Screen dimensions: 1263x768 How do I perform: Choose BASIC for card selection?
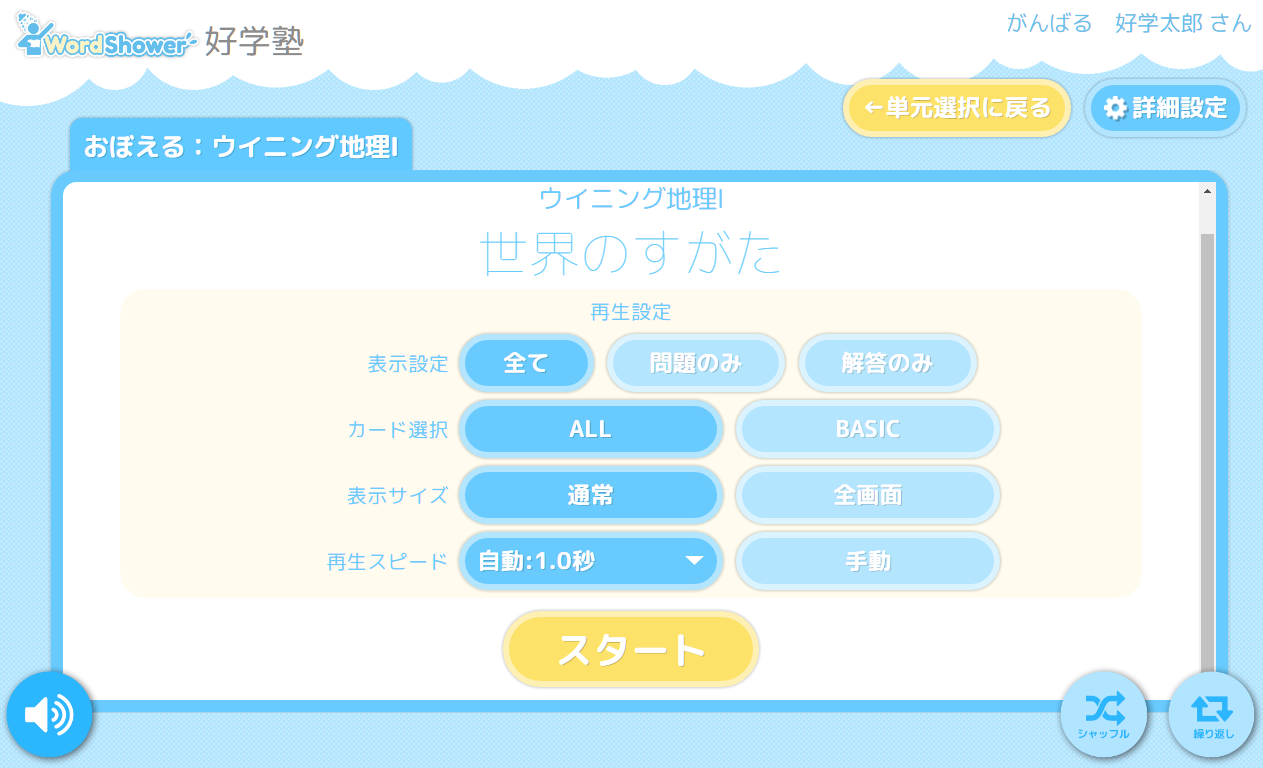tap(867, 429)
